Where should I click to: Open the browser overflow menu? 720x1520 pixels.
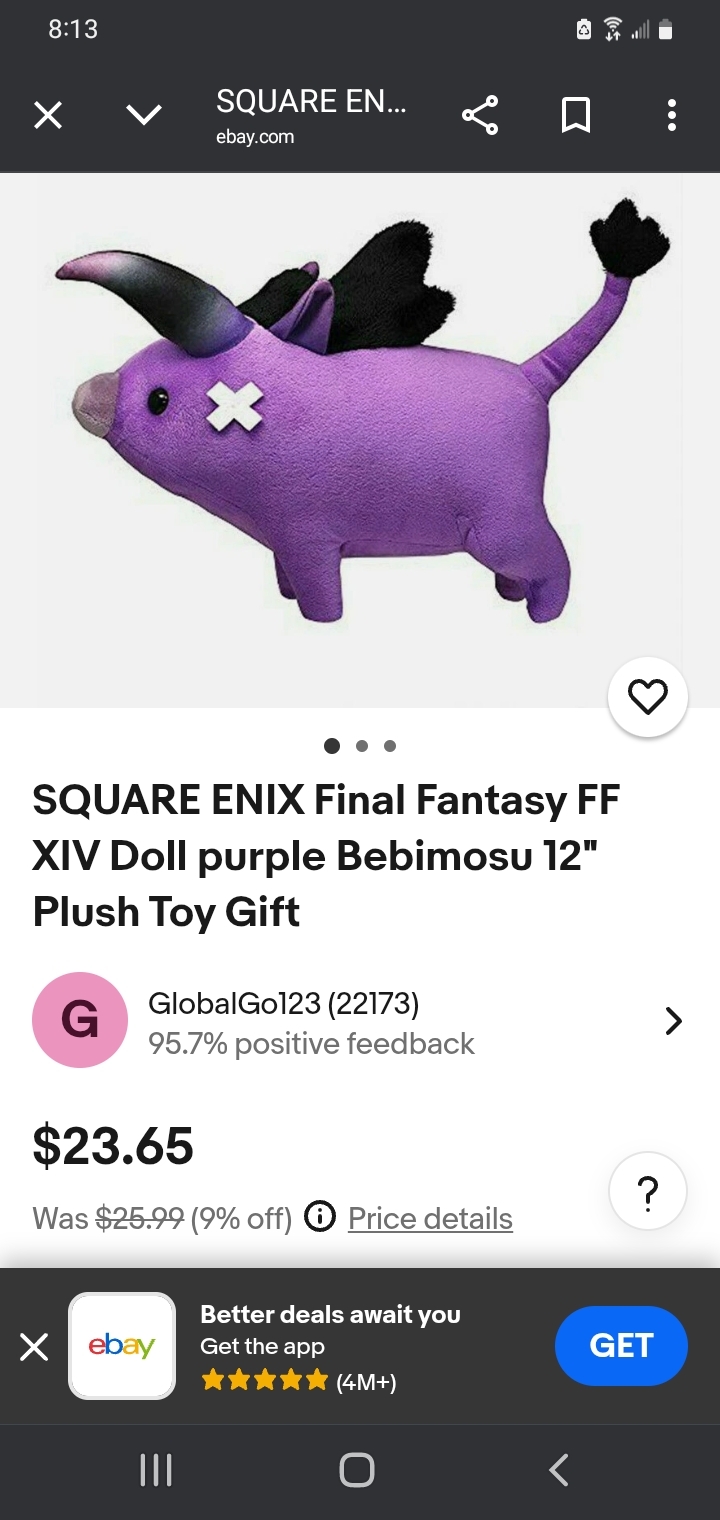point(672,116)
